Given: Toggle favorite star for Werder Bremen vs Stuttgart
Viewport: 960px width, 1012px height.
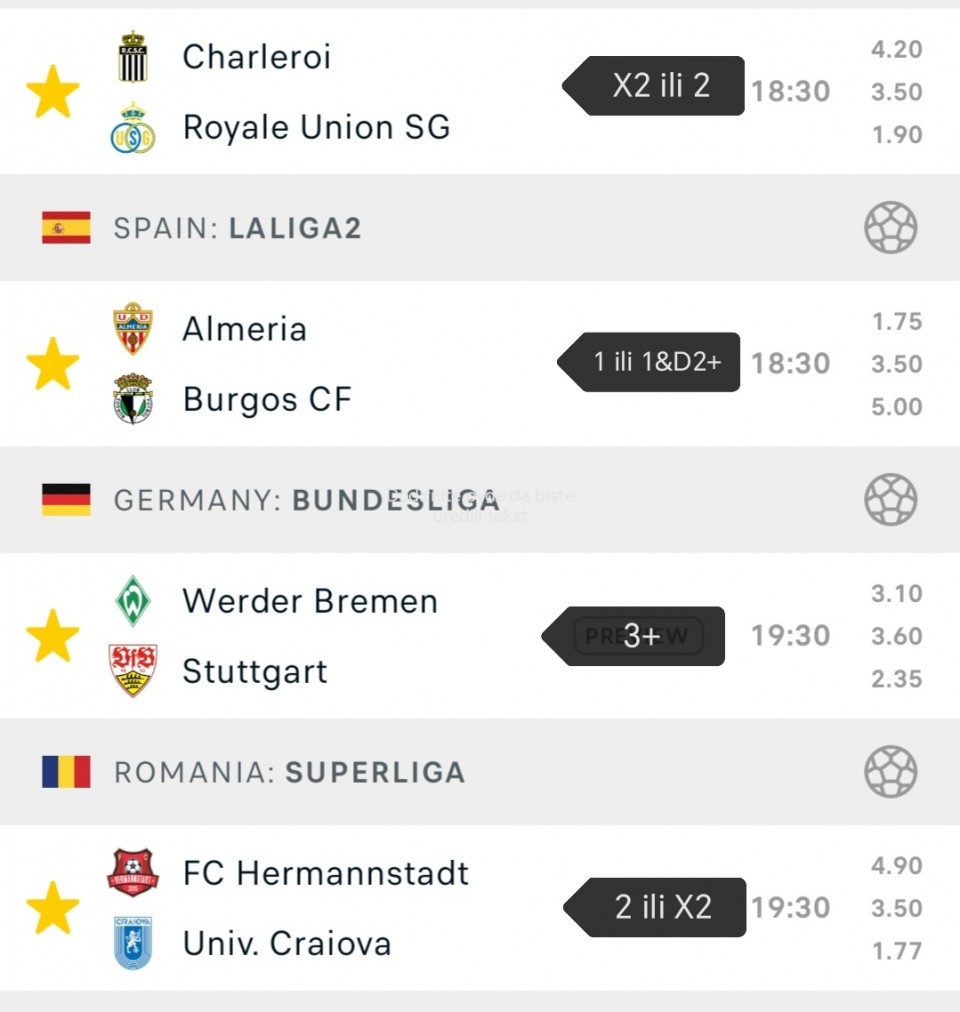Looking at the screenshot, I should point(52,636).
